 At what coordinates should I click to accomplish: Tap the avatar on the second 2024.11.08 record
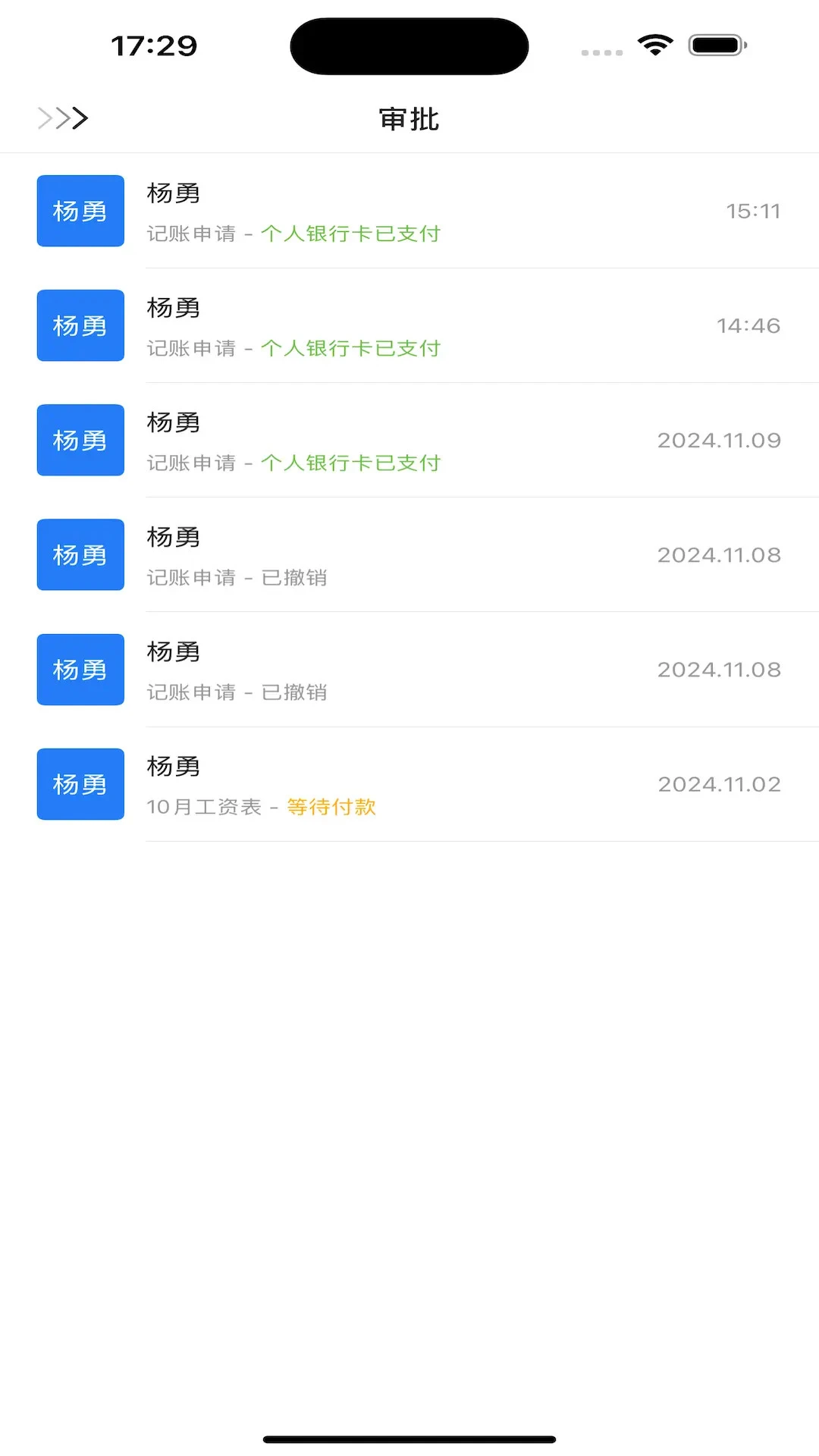[80, 670]
